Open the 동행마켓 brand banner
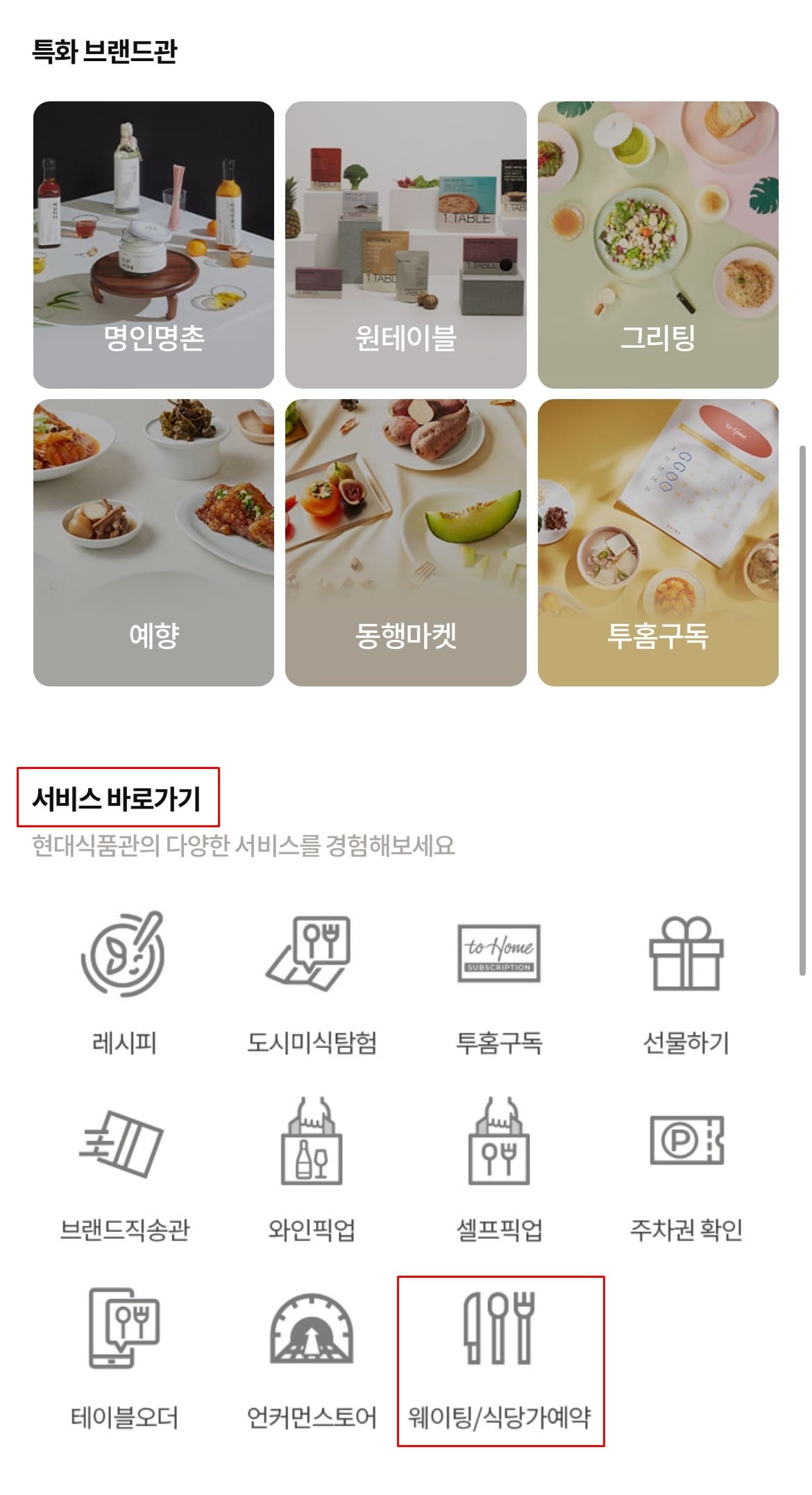The width and height of the screenshot is (812, 1495). tap(405, 541)
